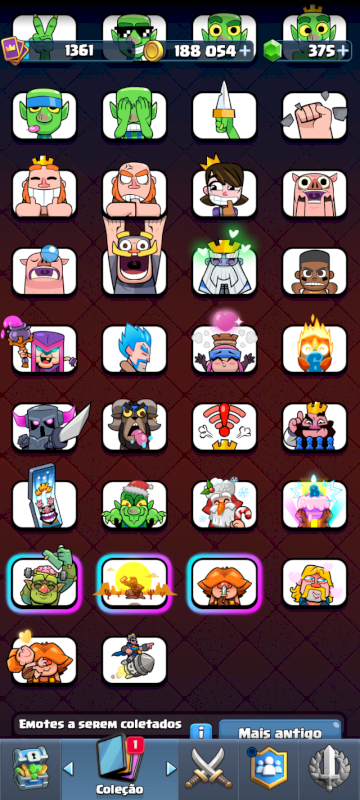Tap the Coleção tab
This screenshot has height=800, width=360.
pos(120,766)
